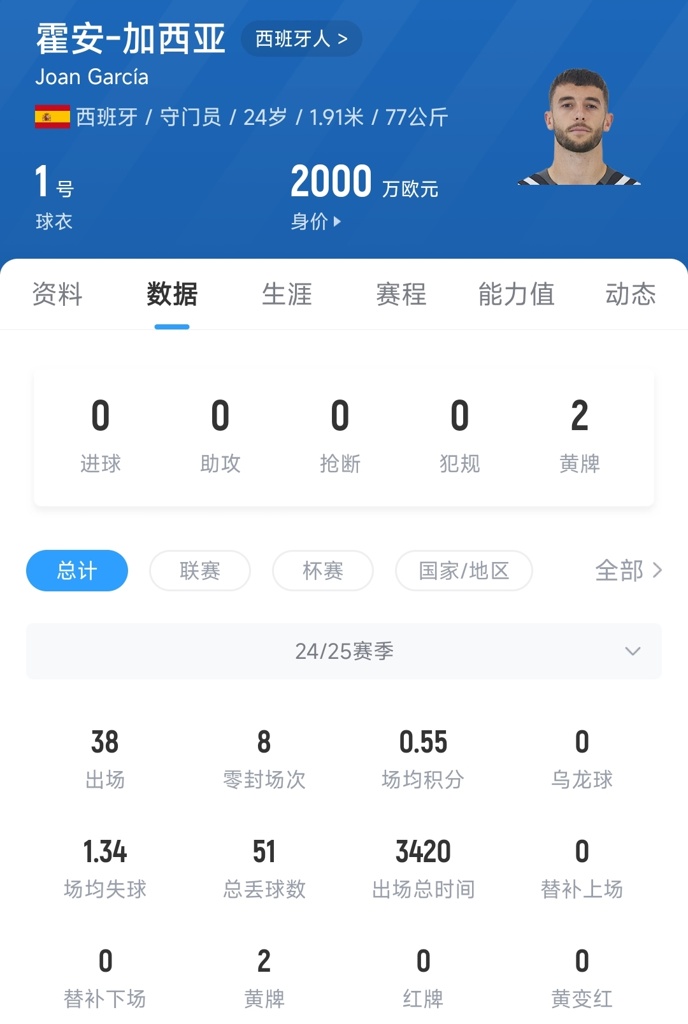Filter stats by 联赛
This screenshot has height=1024, width=688.
[x=200, y=571]
